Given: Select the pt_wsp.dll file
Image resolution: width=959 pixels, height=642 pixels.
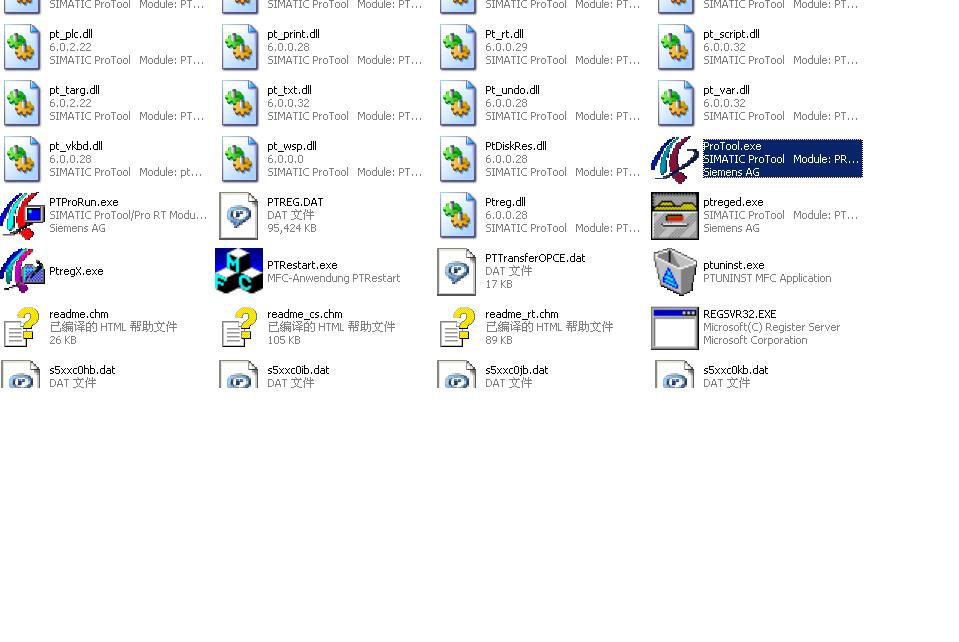Looking at the screenshot, I should coord(291,146).
